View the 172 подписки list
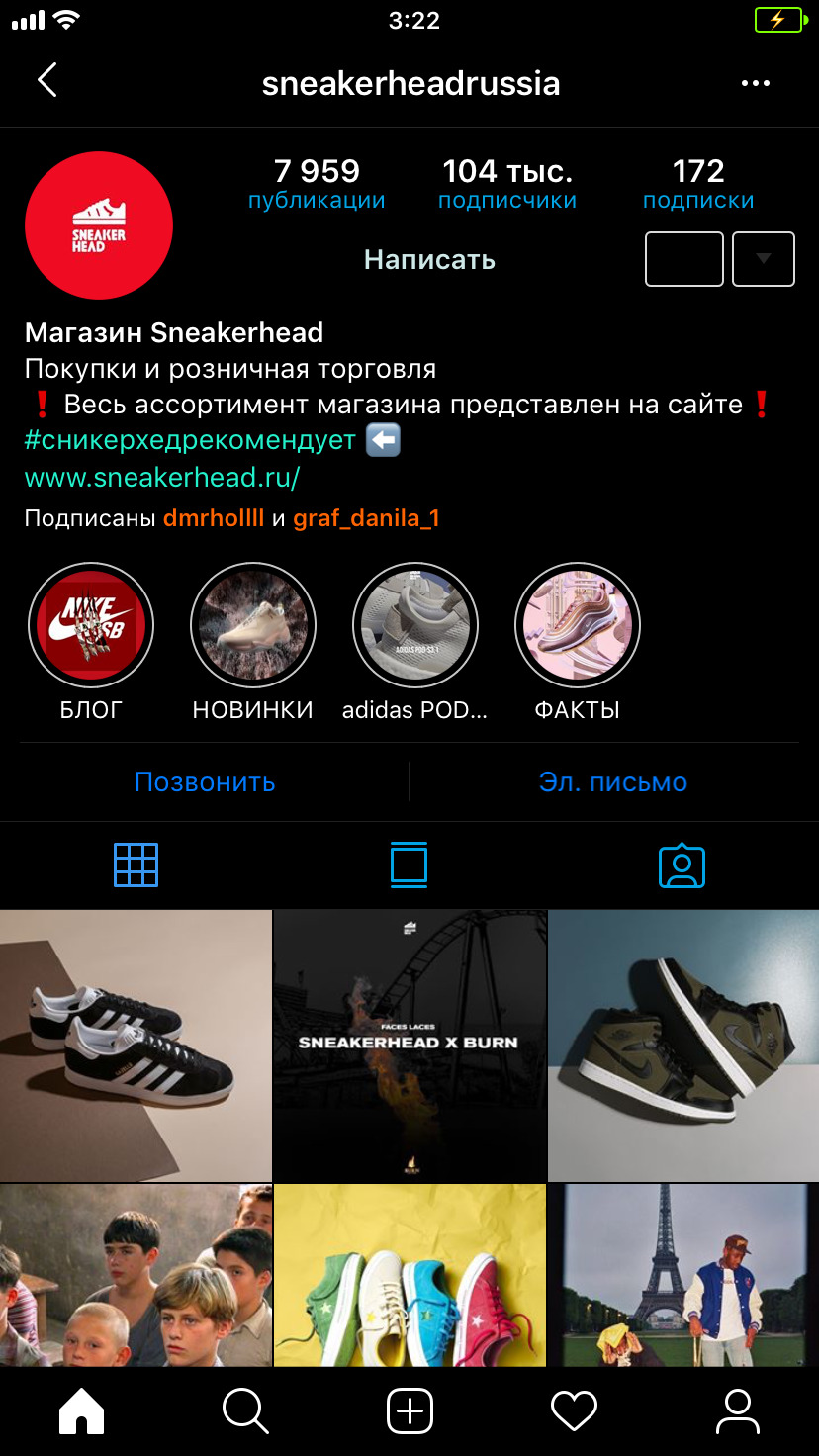Viewport: 819px width, 1456px height. point(698,184)
